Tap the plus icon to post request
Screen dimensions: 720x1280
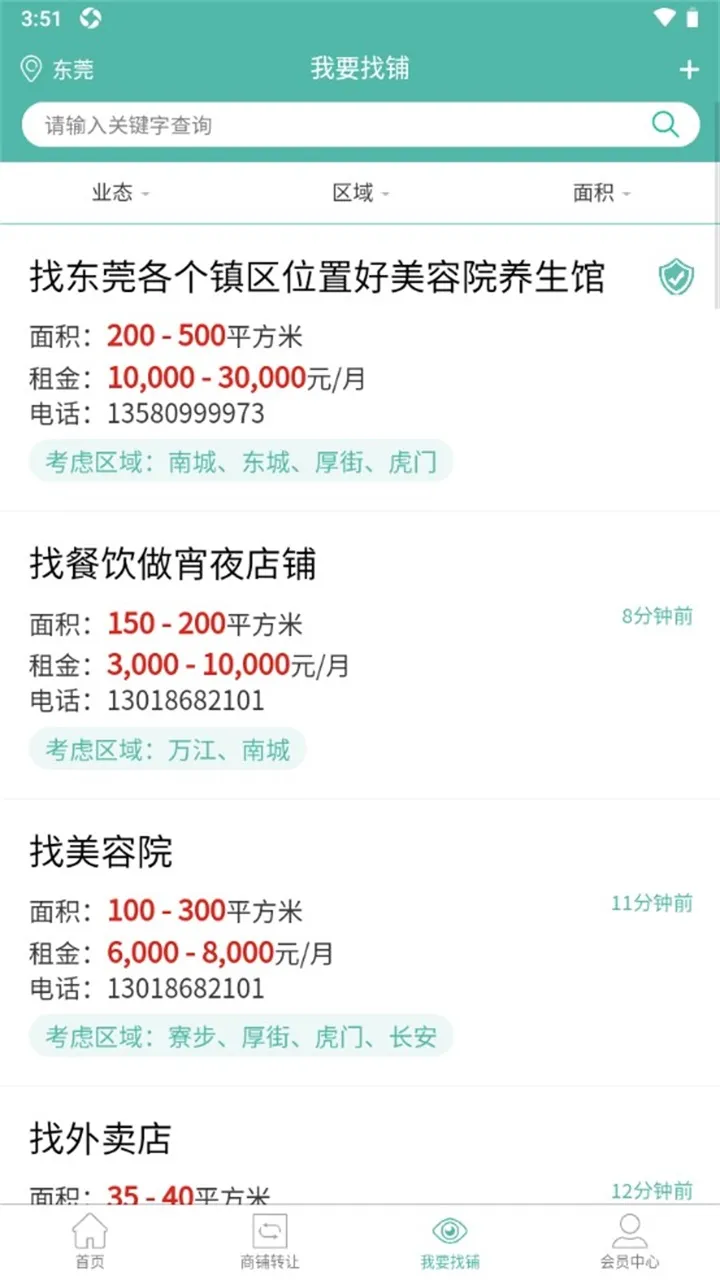point(688,70)
